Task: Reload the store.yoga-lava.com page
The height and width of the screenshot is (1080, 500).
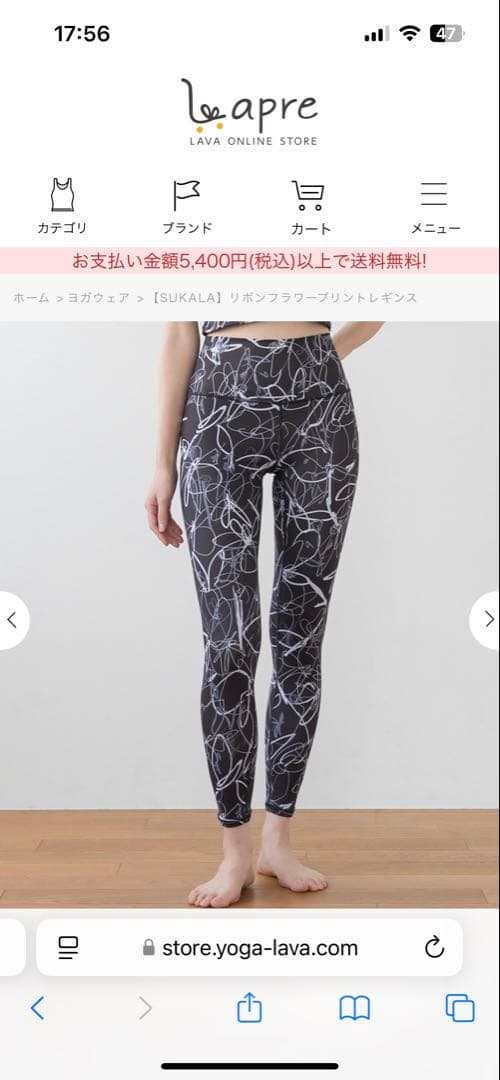Action: click(435, 948)
